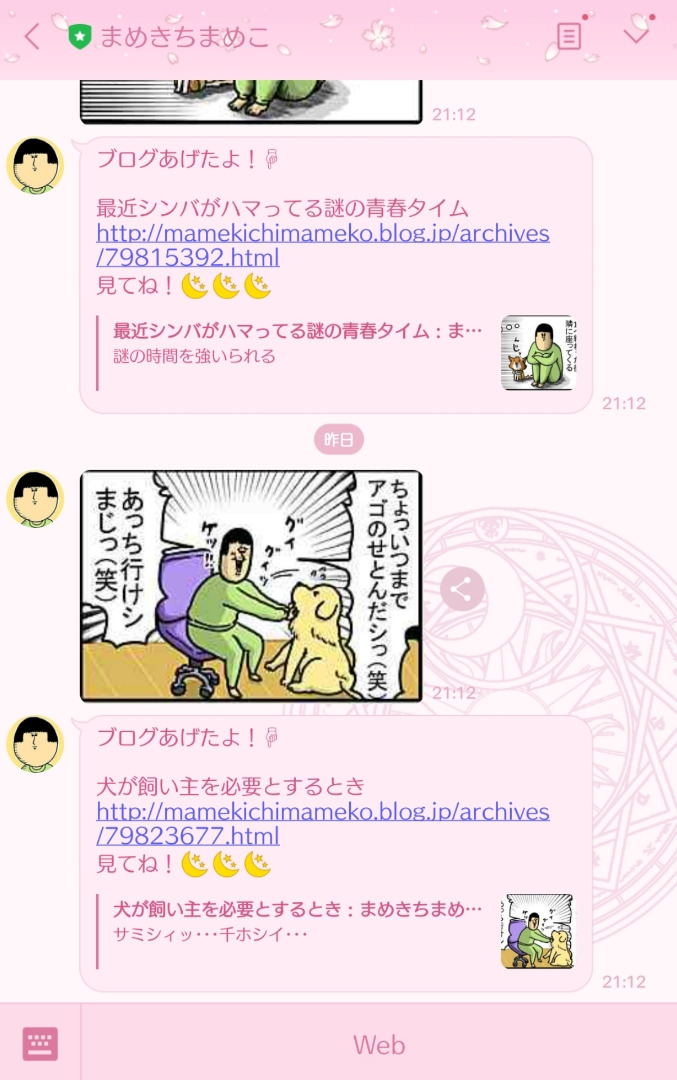View the comic image with the dog
Screen dimensions: 677x1080
251,586
